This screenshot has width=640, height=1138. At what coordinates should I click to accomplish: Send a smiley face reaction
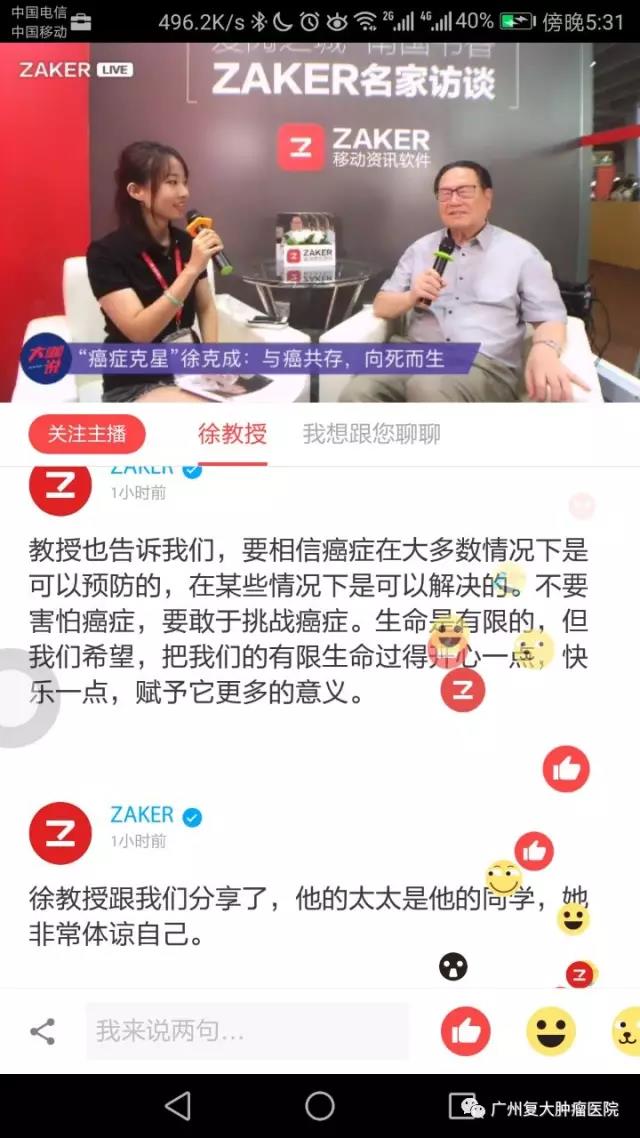(551, 1031)
